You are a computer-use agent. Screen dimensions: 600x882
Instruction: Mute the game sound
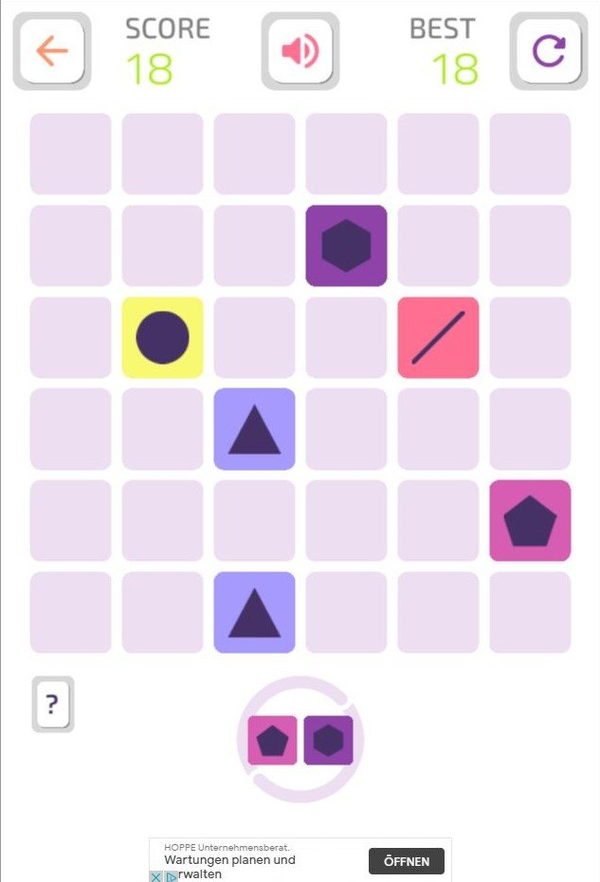click(300, 51)
